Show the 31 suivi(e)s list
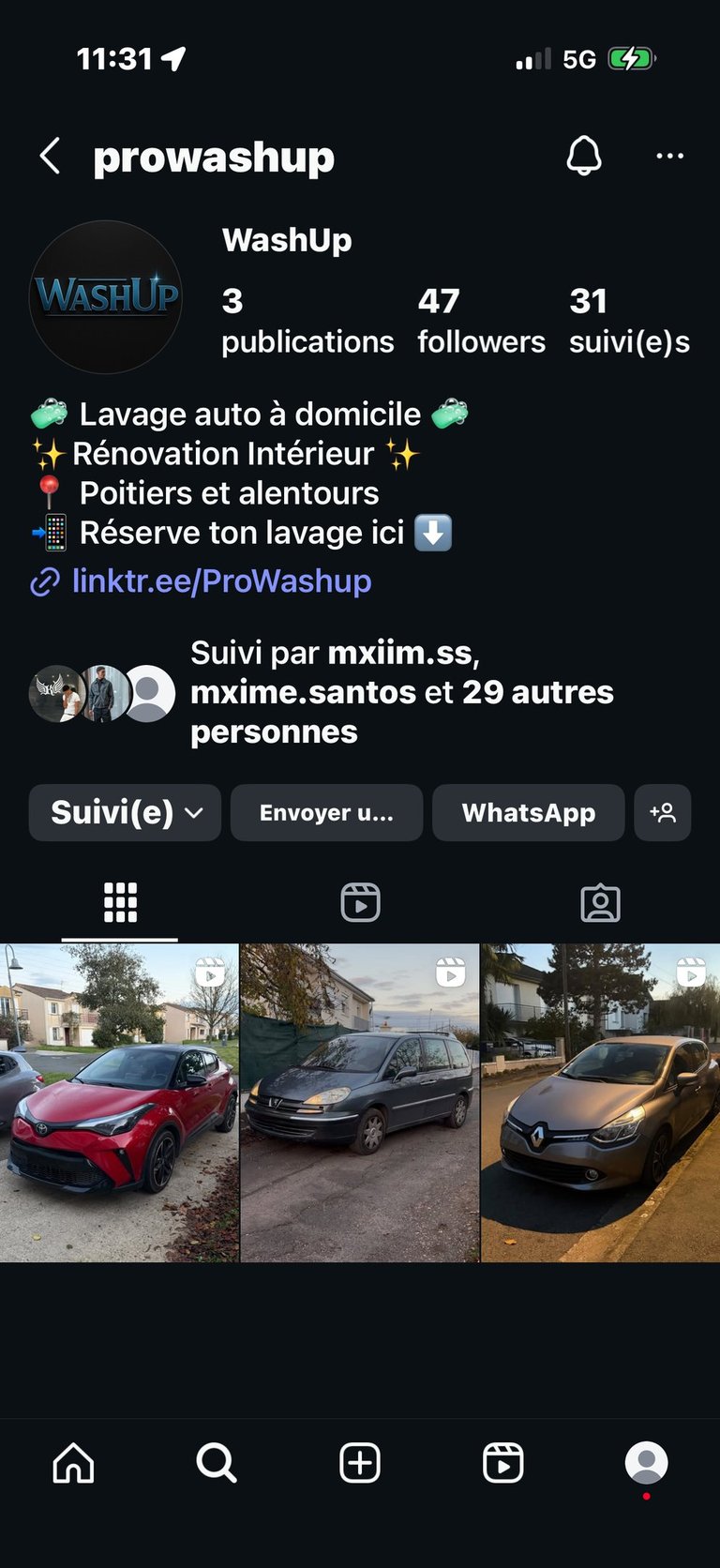 [629, 320]
